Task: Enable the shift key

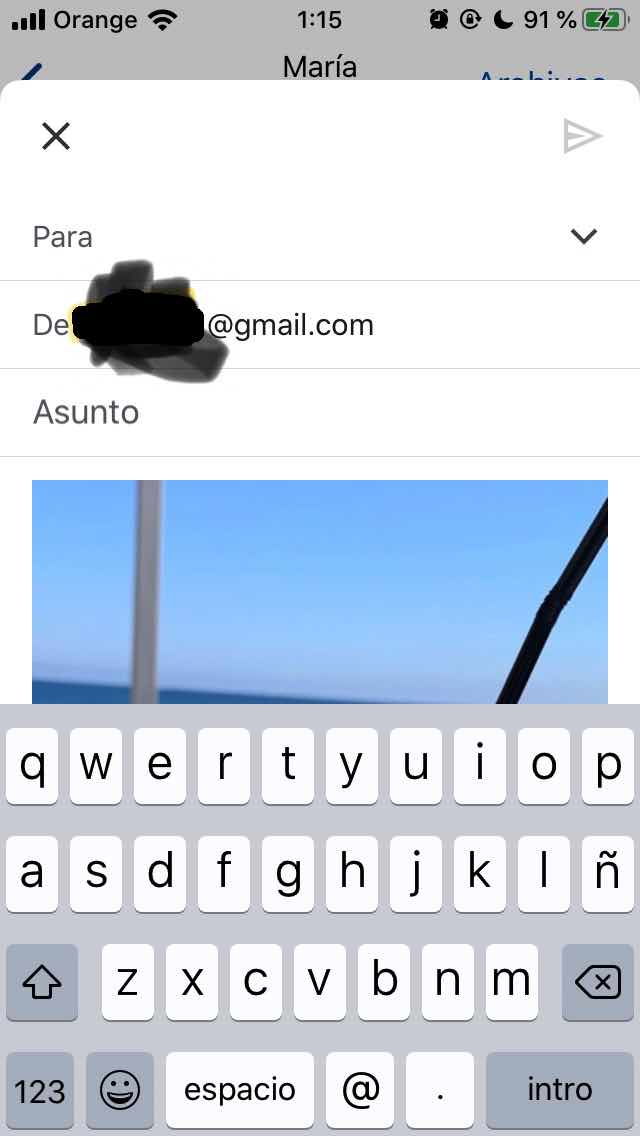Action: (42, 983)
